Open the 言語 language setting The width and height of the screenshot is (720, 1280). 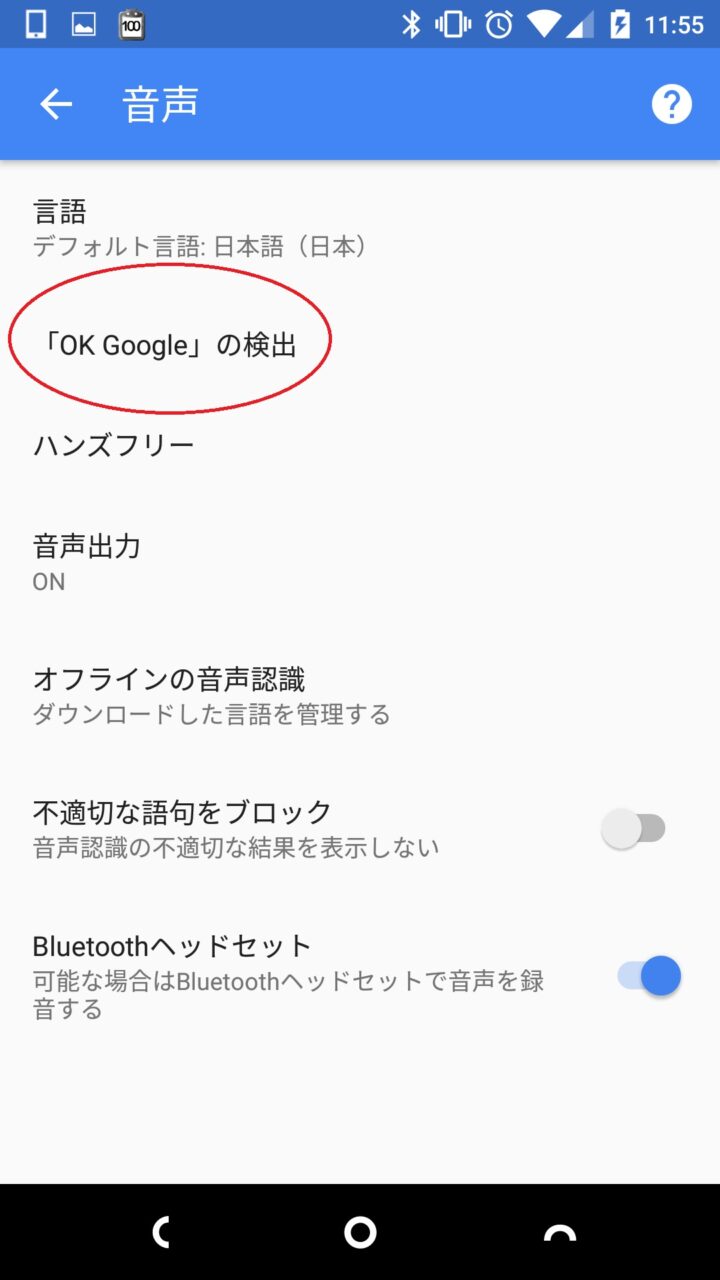pos(200,228)
